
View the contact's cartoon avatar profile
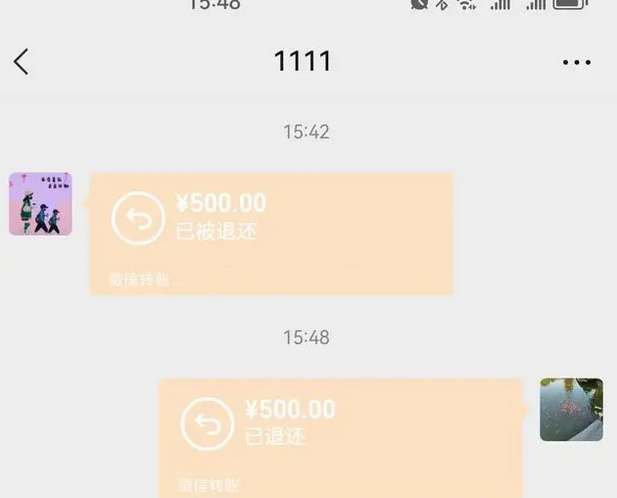click(x=40, y=204)
